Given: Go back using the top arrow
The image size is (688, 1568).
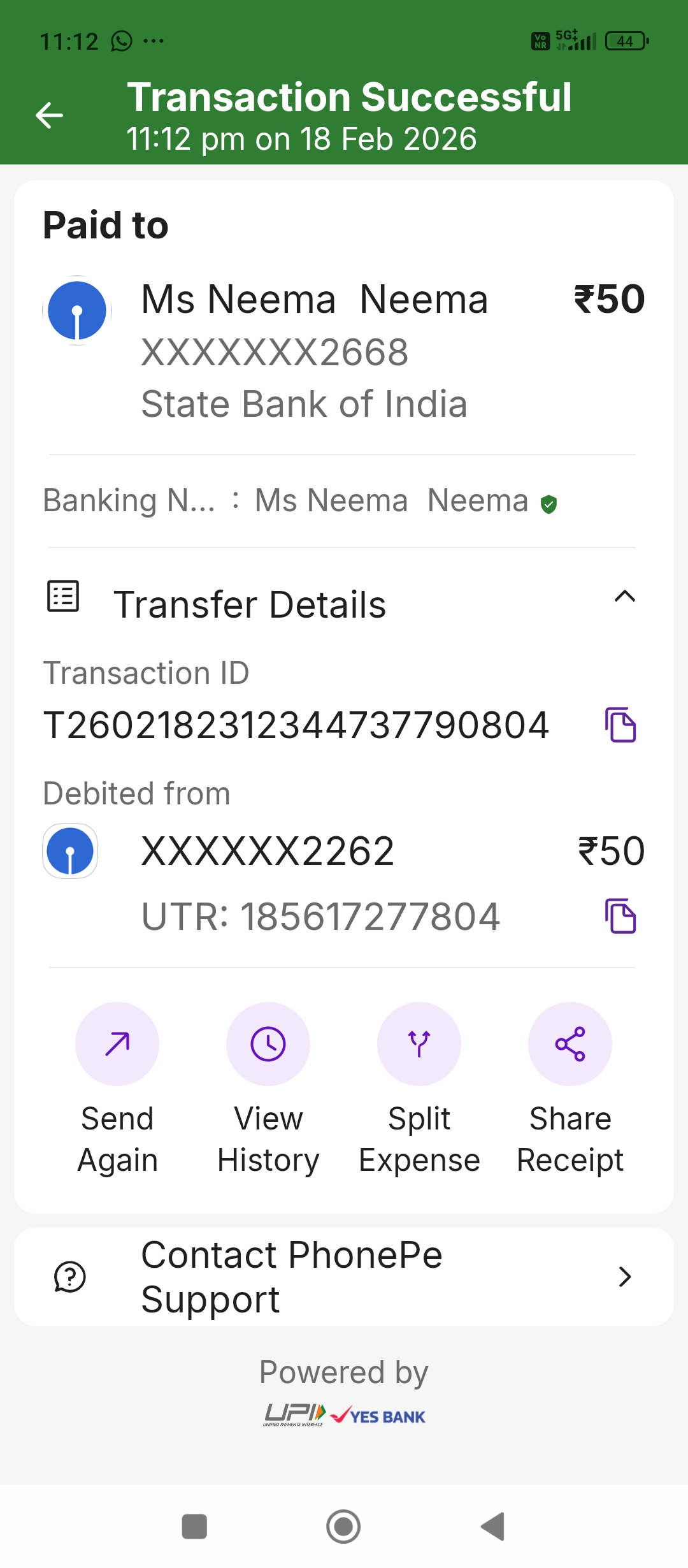Looking at the screenshot, I should tap(49, 115).
